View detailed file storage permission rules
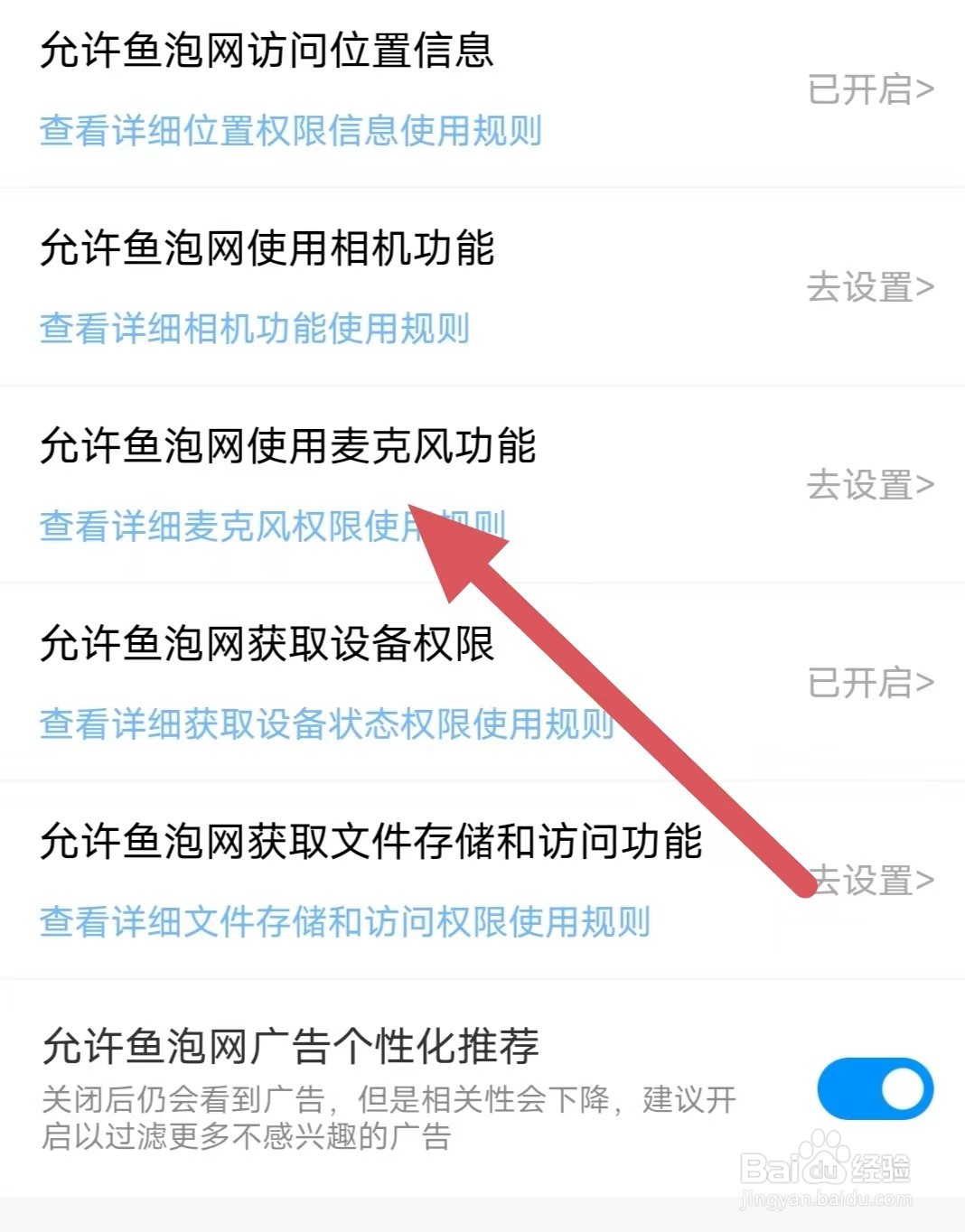 347,920
